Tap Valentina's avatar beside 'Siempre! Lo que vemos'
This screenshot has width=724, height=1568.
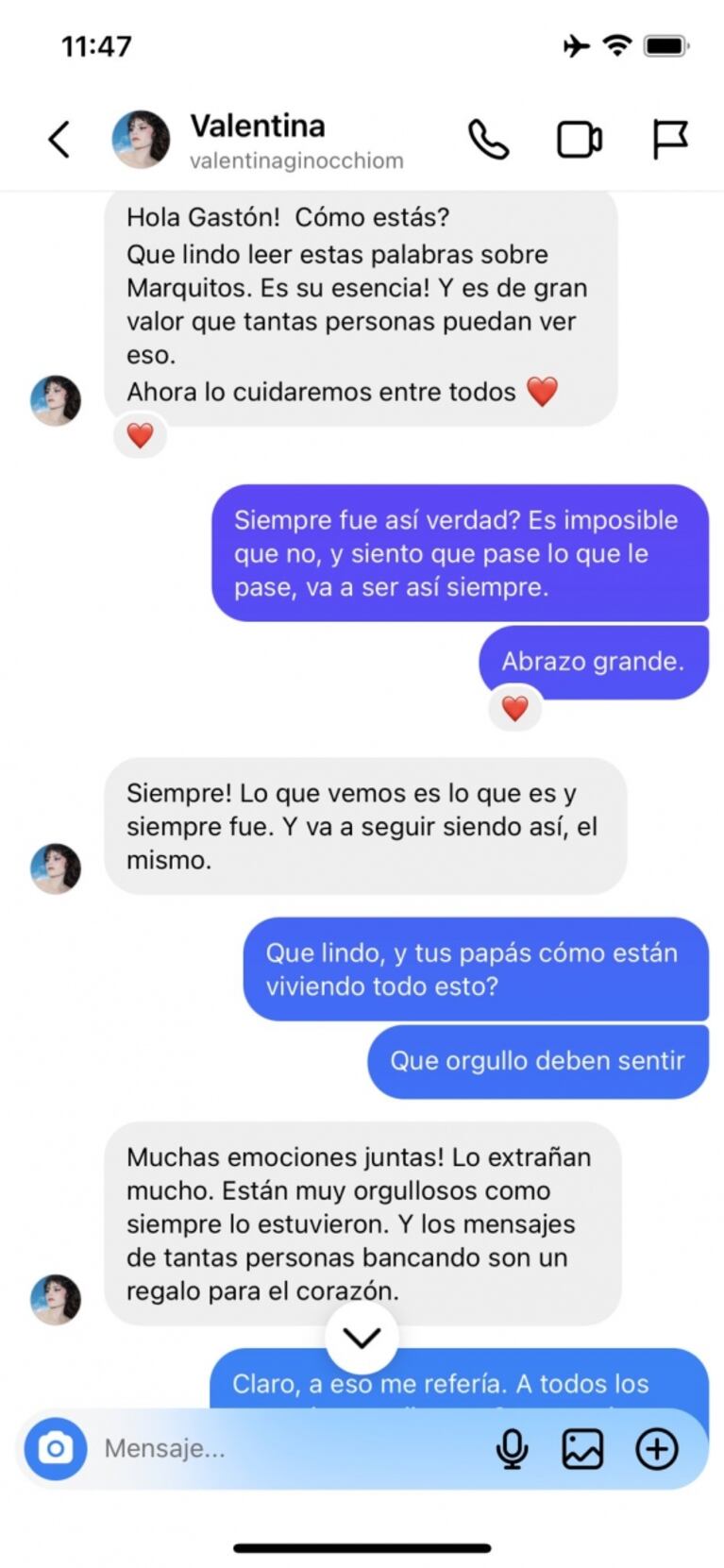56,868
